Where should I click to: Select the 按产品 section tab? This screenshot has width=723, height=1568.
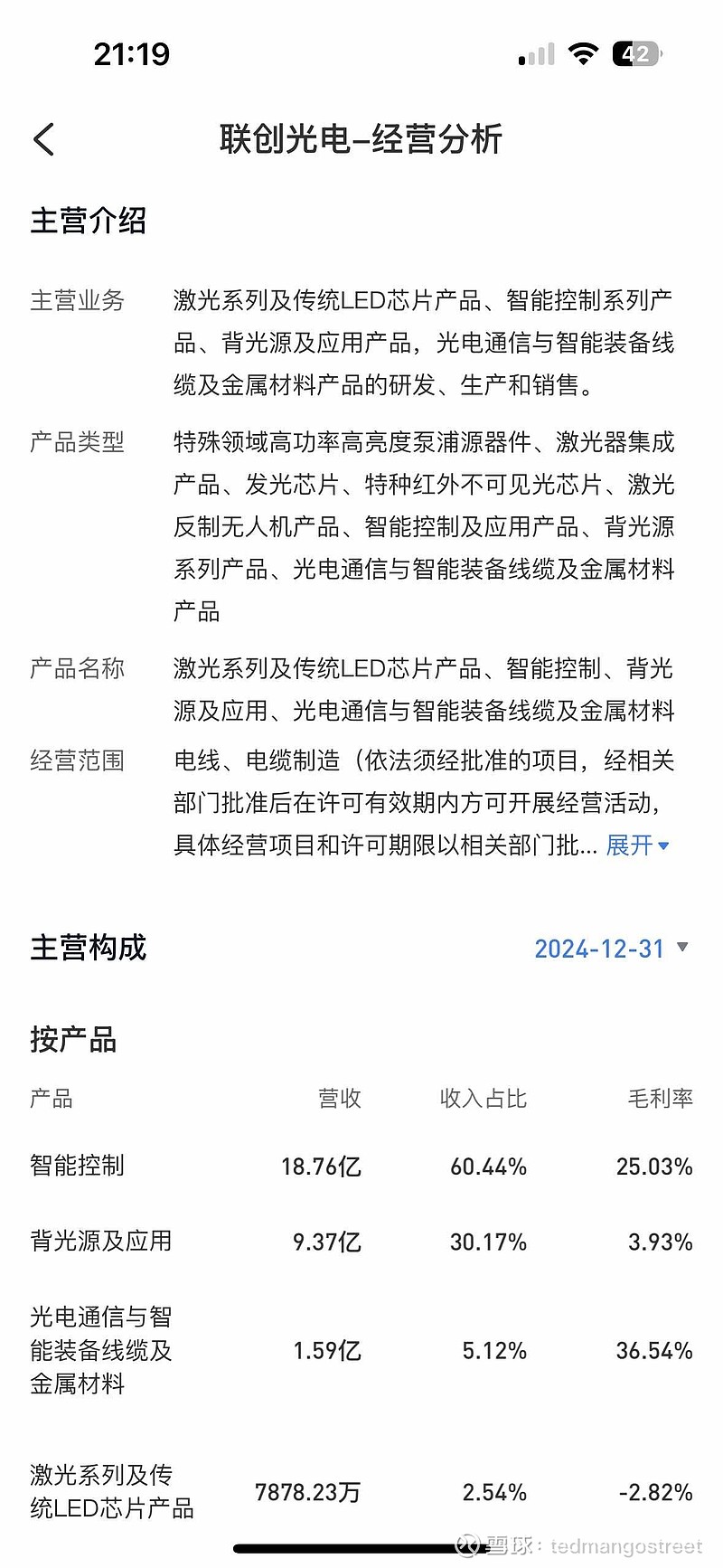(72, 1040)
